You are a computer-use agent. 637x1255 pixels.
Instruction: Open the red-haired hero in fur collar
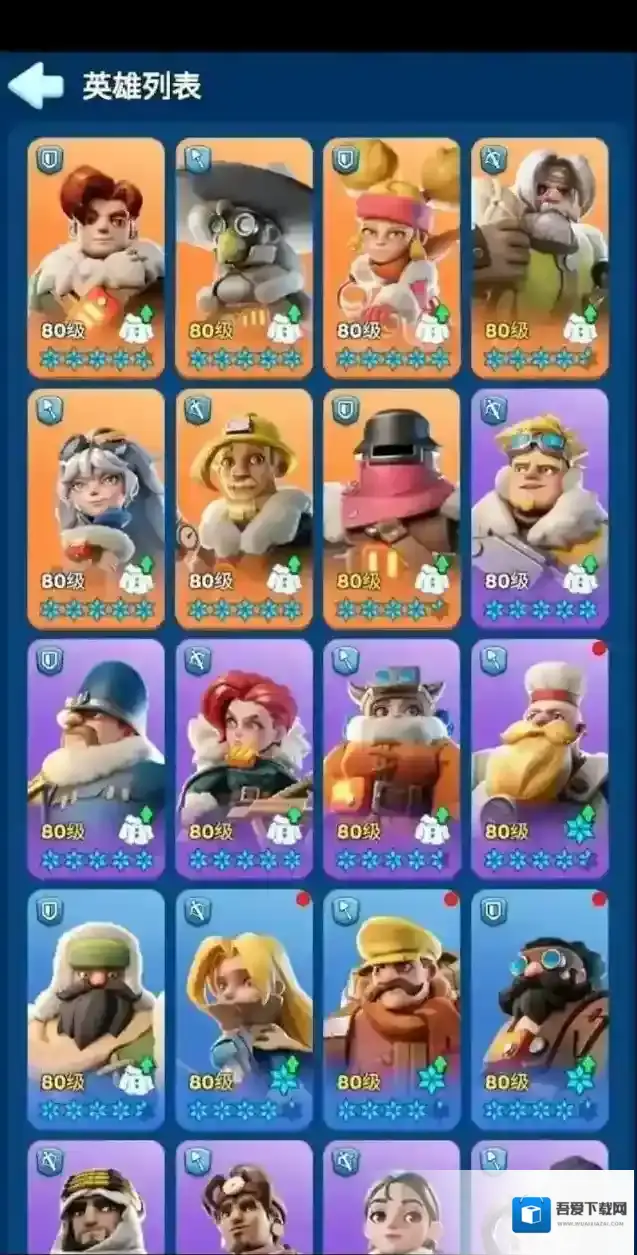pos(96,255)
